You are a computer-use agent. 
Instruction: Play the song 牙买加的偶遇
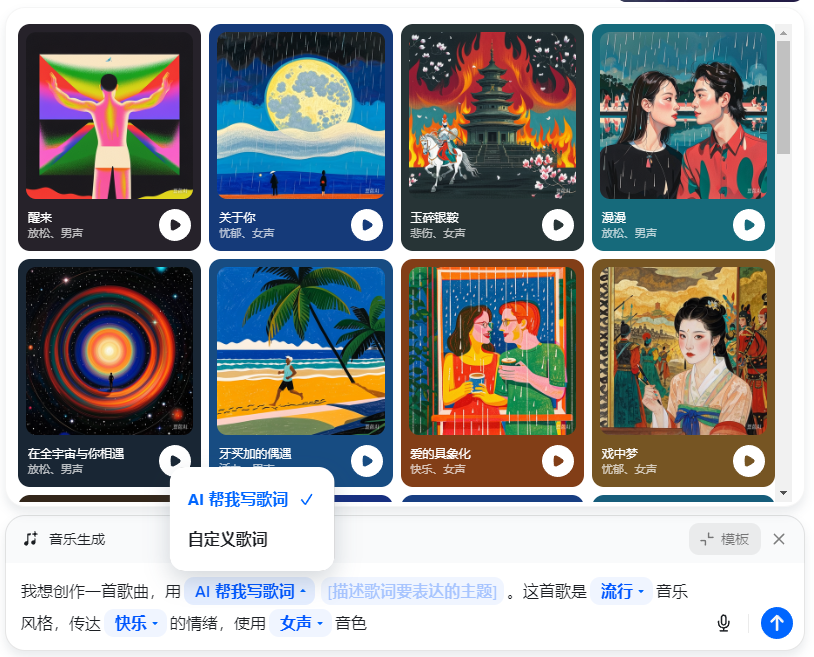pos(367,460)
